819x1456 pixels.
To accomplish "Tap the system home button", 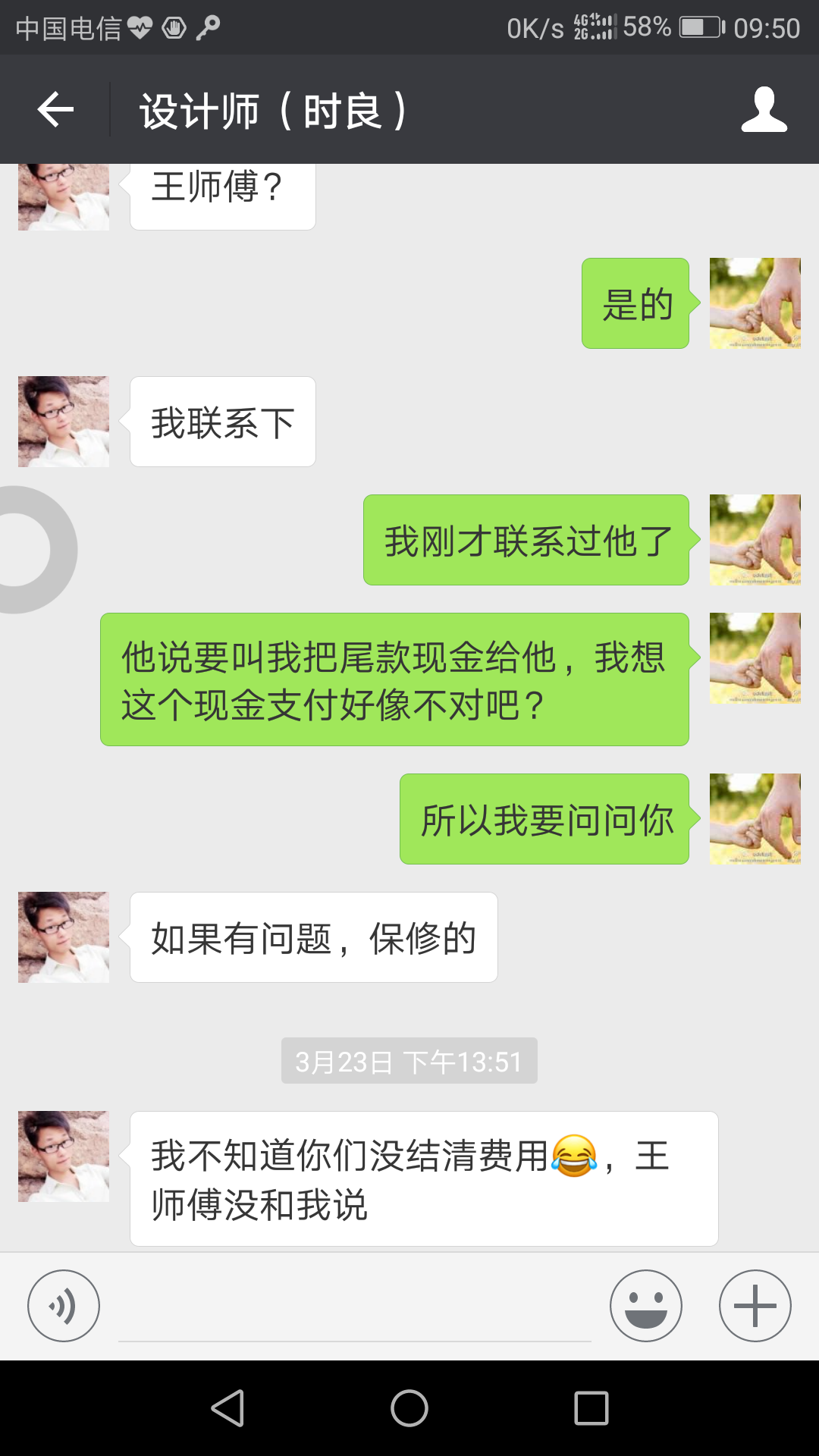I will [409, 1408].
